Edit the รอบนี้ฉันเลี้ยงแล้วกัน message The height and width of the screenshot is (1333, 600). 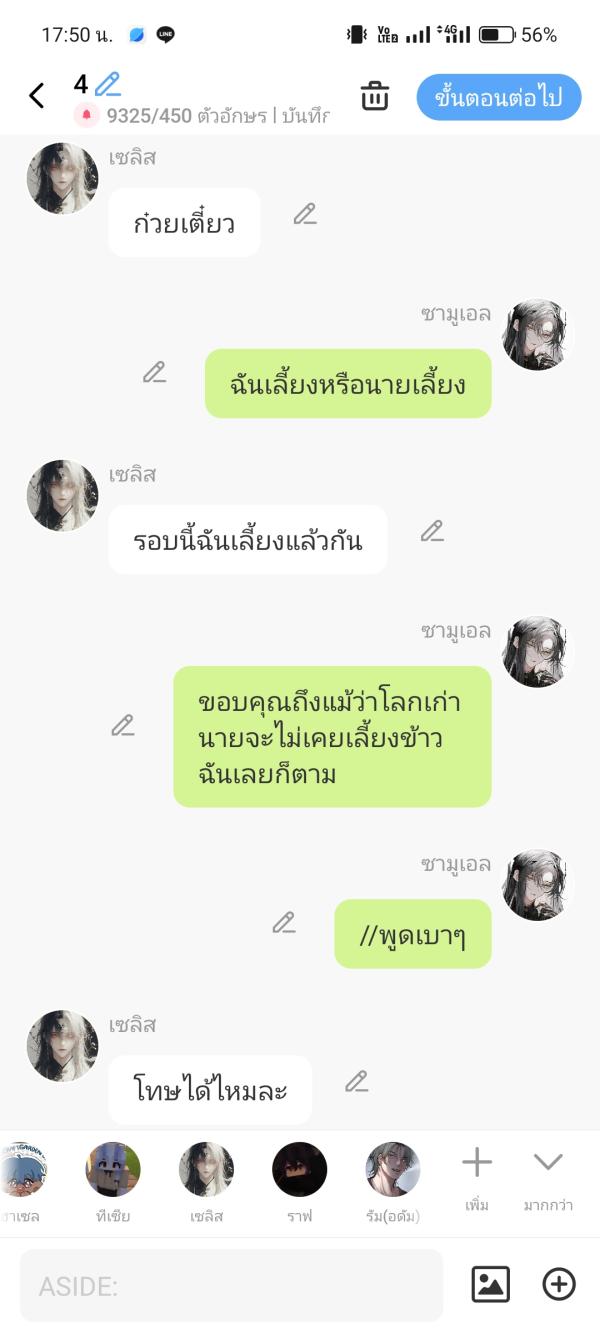(x=432, y=531)
